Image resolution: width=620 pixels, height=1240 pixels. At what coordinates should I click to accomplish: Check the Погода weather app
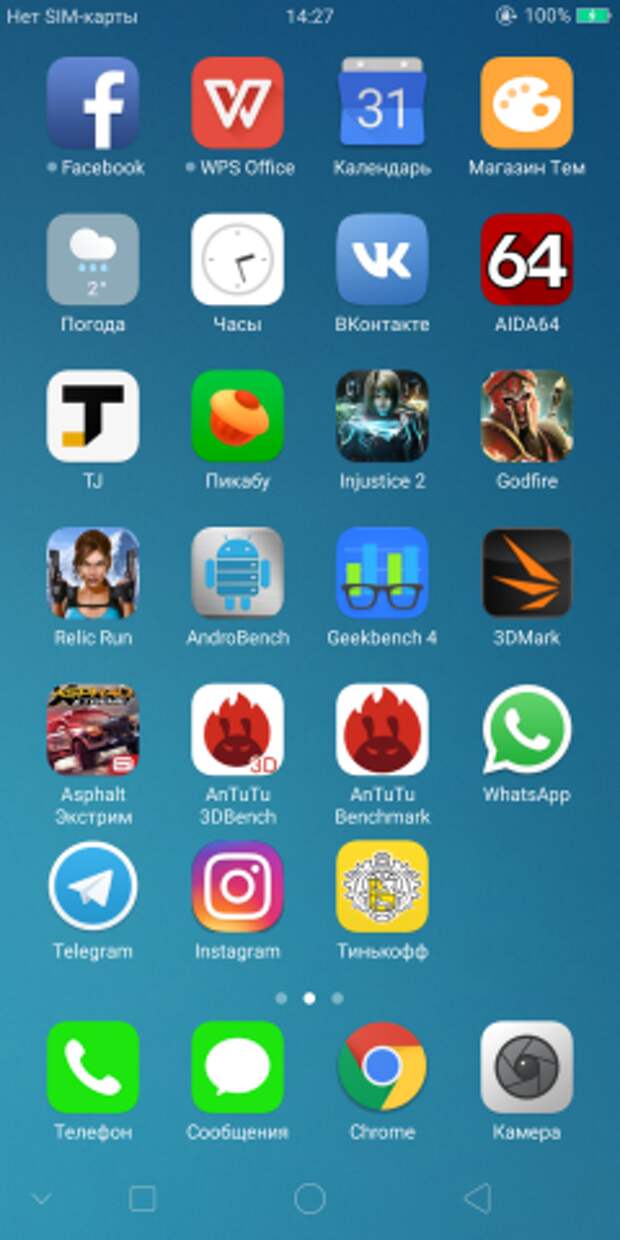93,259
